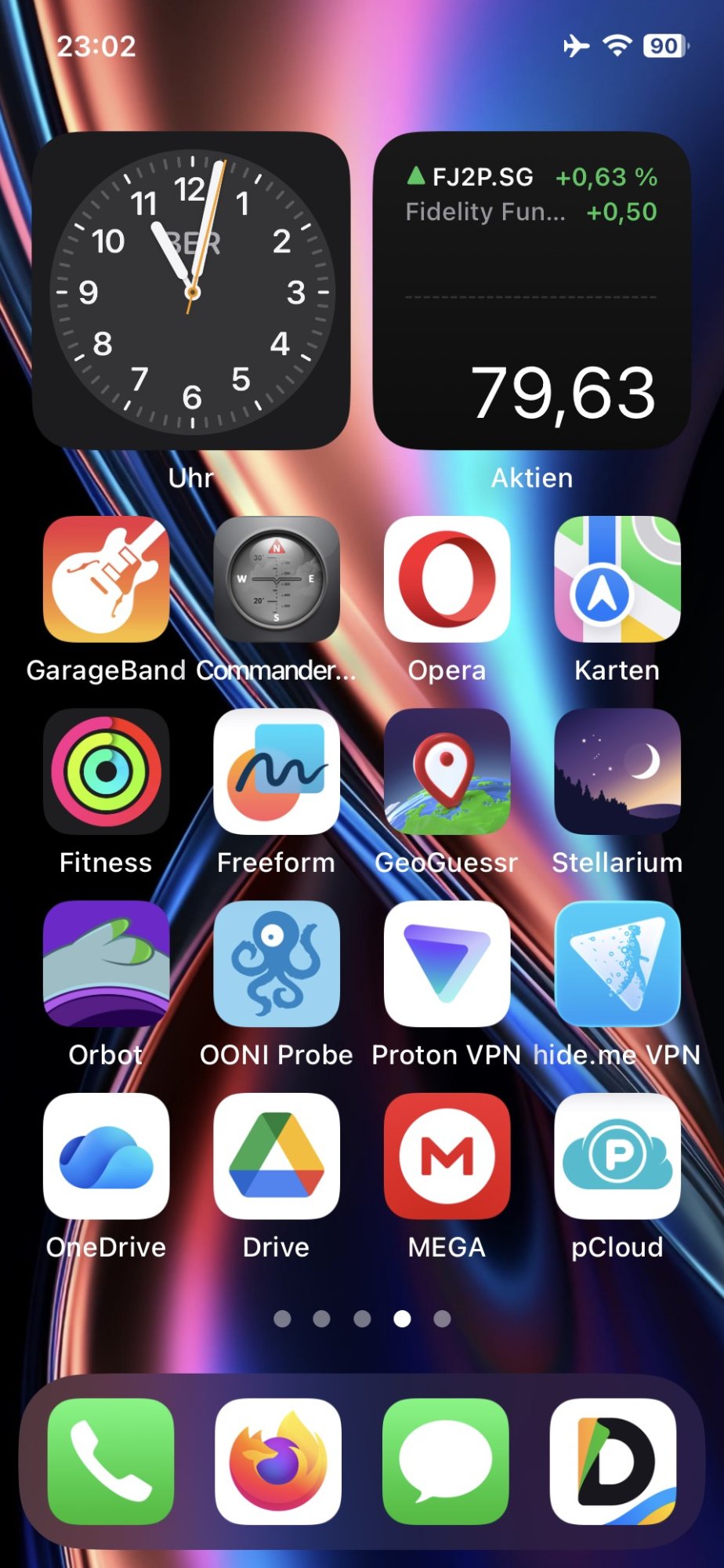Open Stellarium
The image size is (724, 1568).
617,771
